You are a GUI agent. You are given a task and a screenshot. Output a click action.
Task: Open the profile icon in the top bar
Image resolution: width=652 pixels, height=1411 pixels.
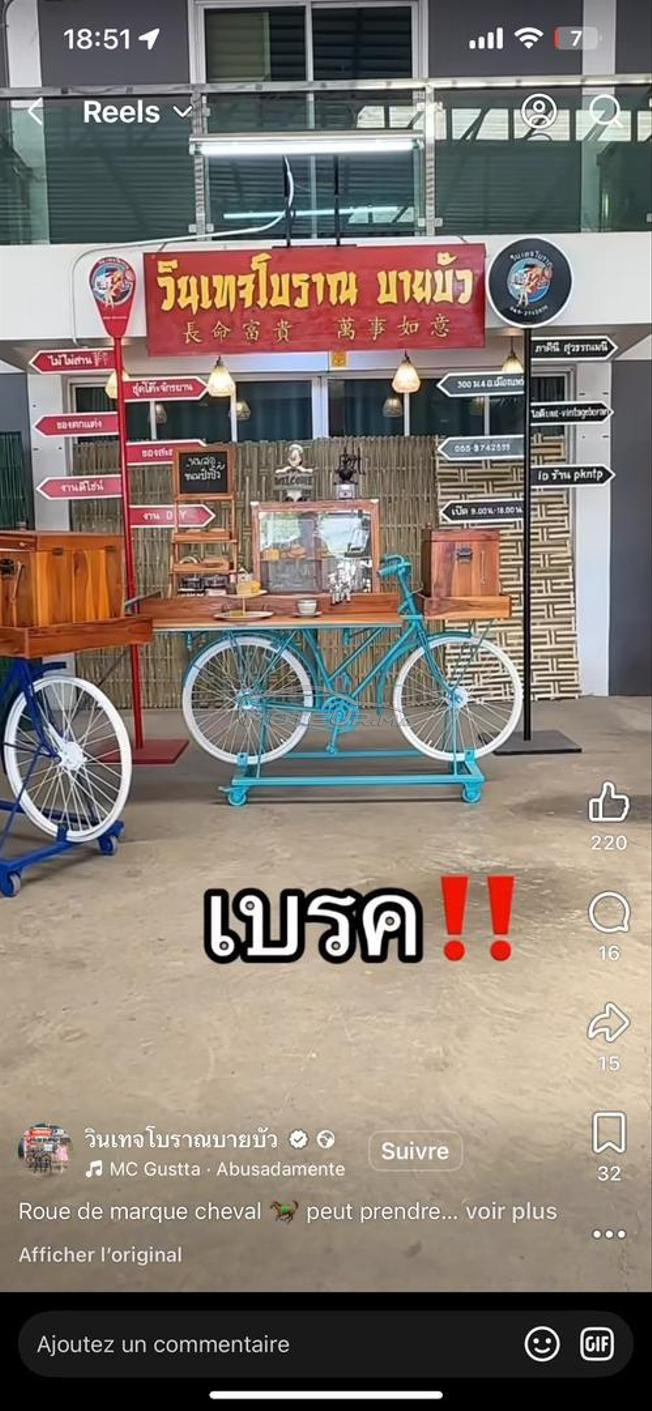(539, 111)
